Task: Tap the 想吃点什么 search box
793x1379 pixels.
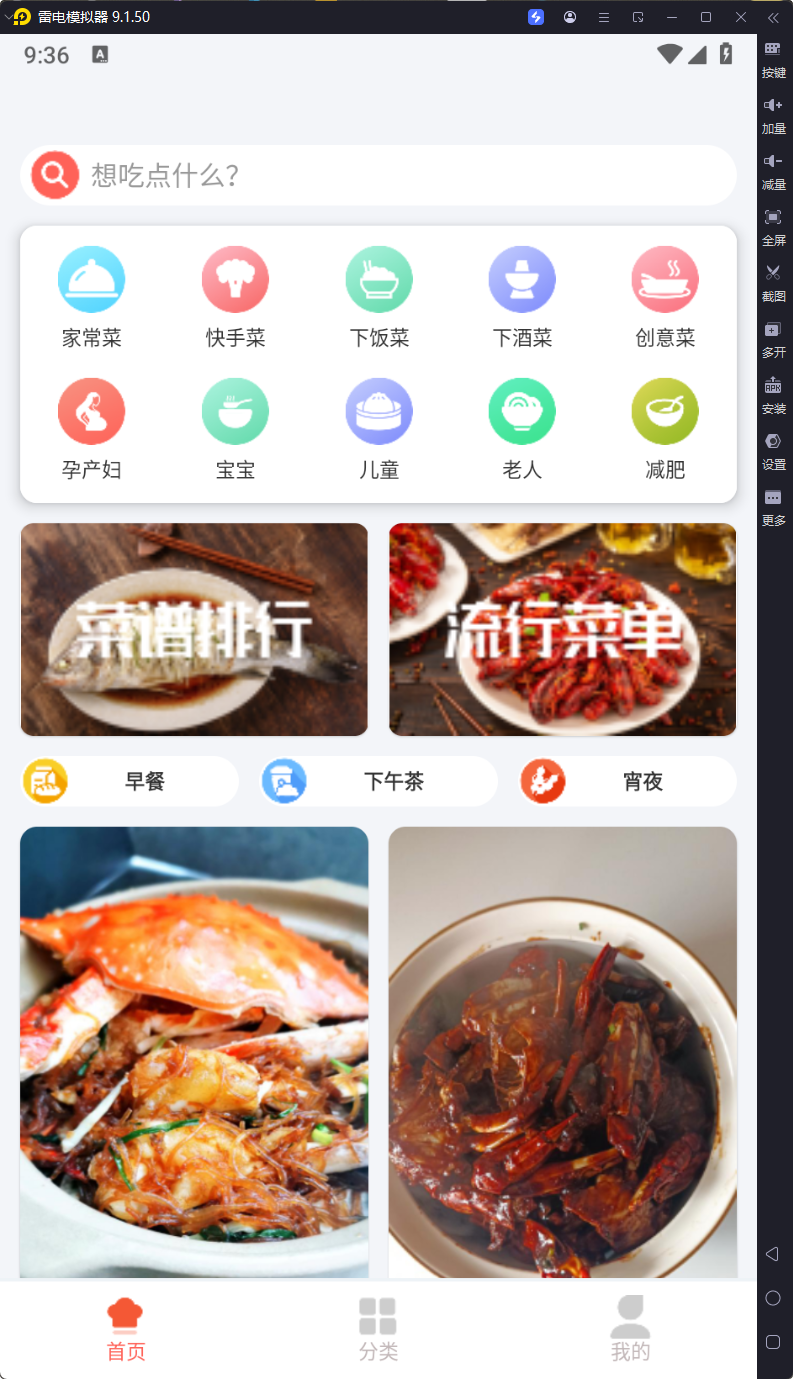Action: tap(400, 176)
